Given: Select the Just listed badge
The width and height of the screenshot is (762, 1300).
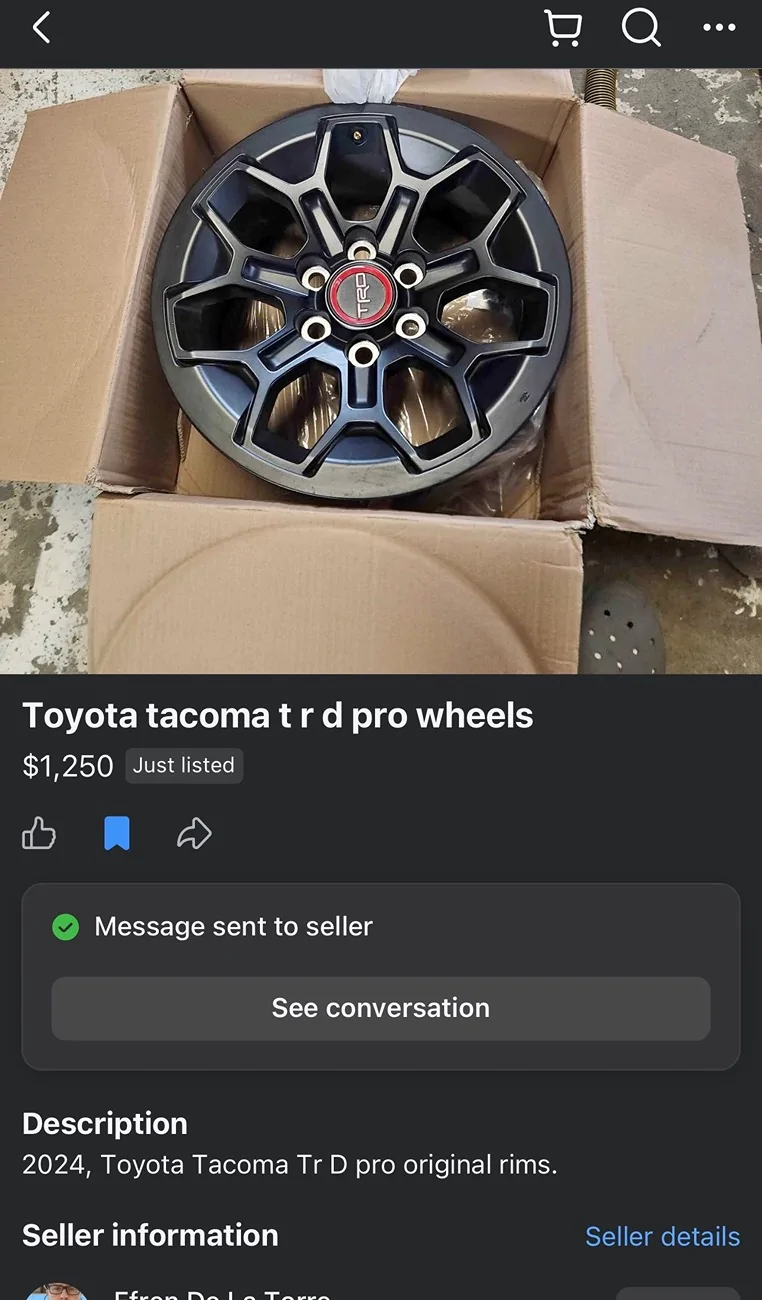Looking at the screenshot, I should [184, 765].
